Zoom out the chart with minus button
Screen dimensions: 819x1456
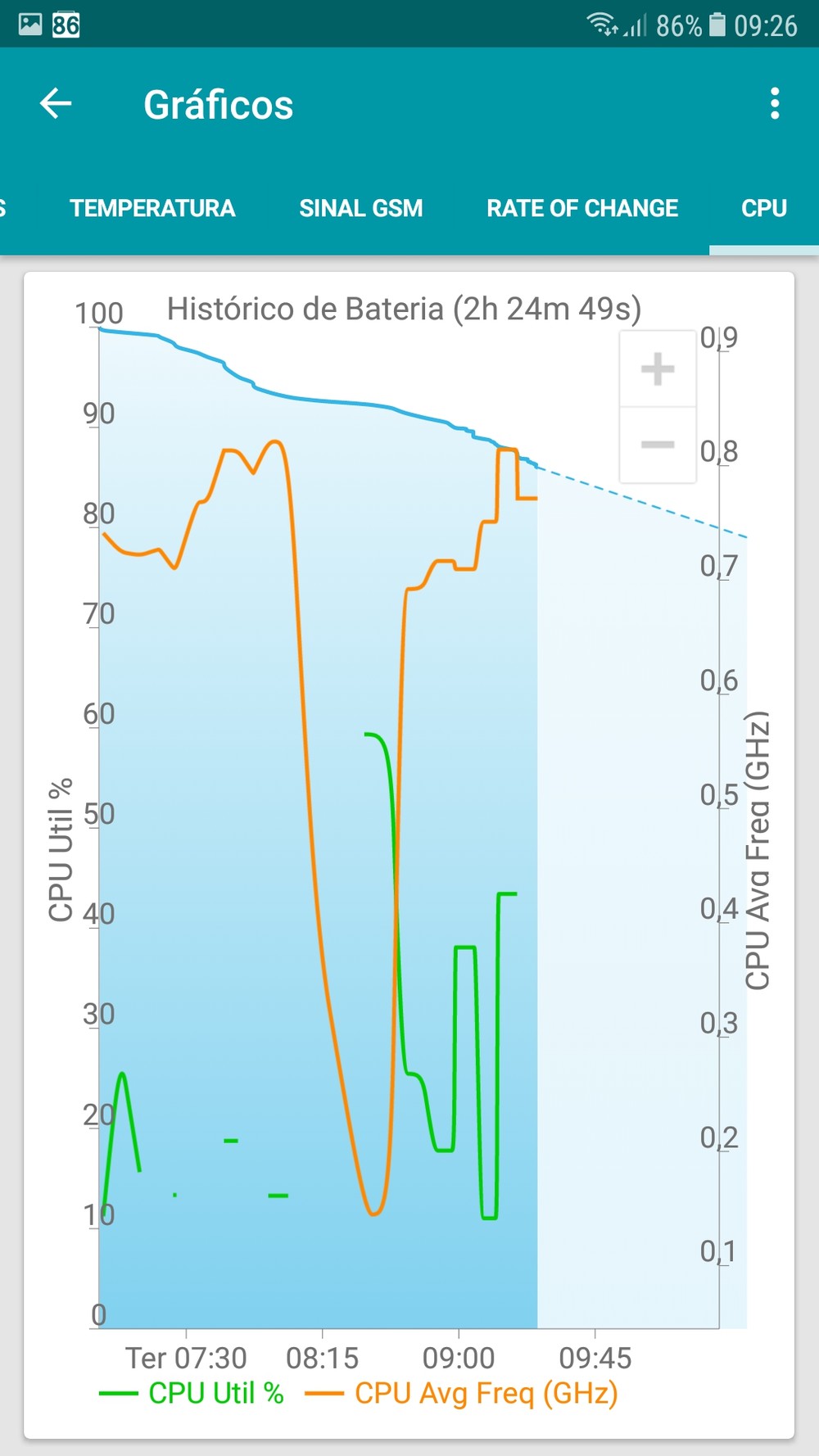658,445
